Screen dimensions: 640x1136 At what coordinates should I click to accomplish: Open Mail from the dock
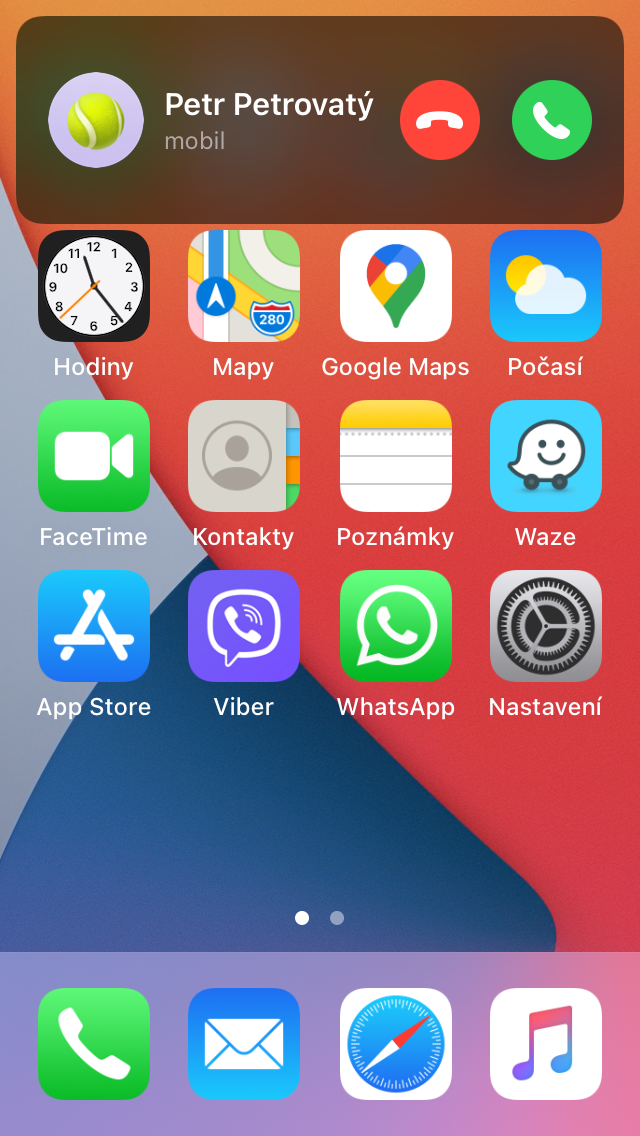(x=244, y=1044)
